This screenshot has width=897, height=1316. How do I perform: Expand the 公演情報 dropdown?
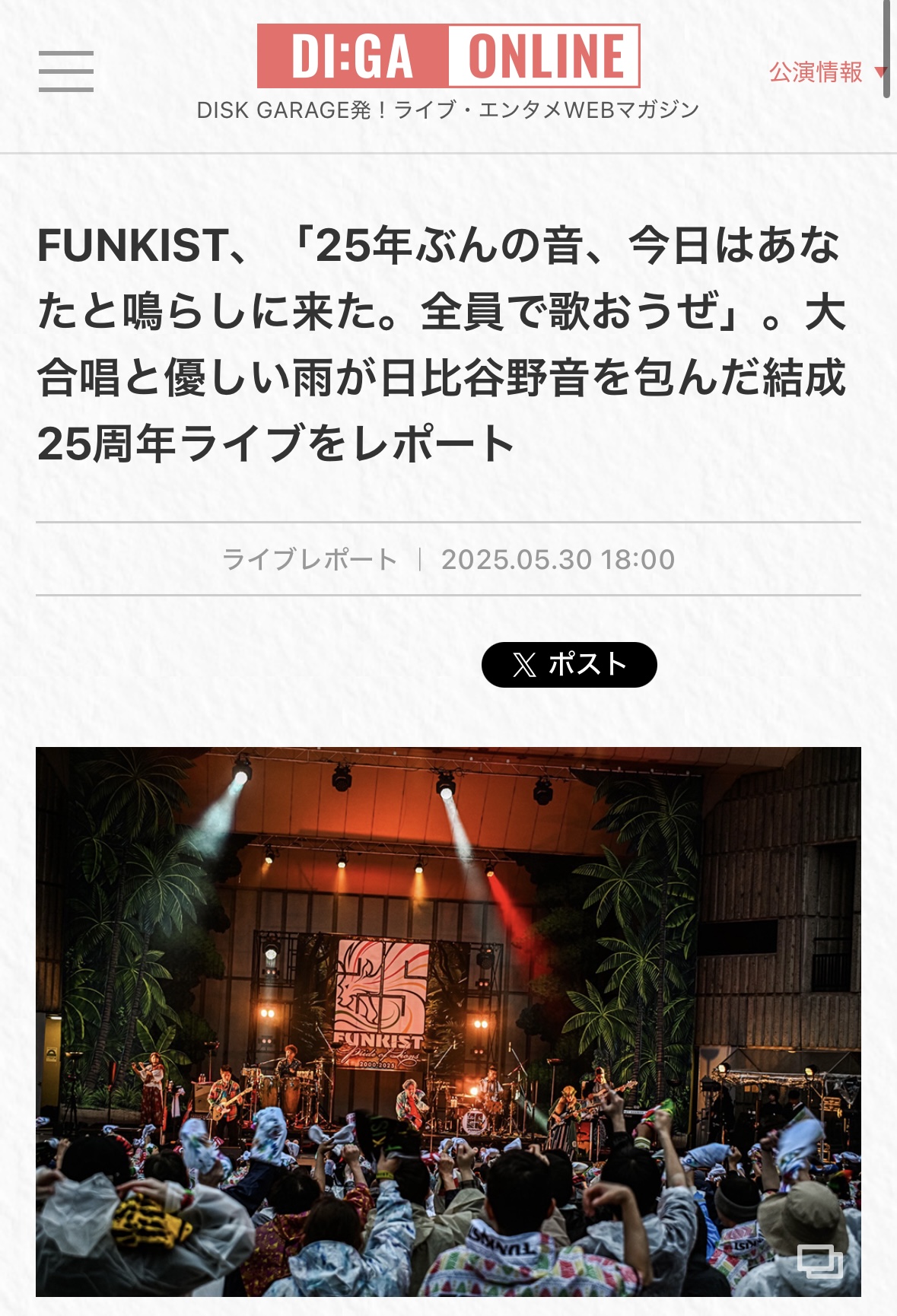coord(826,72)
